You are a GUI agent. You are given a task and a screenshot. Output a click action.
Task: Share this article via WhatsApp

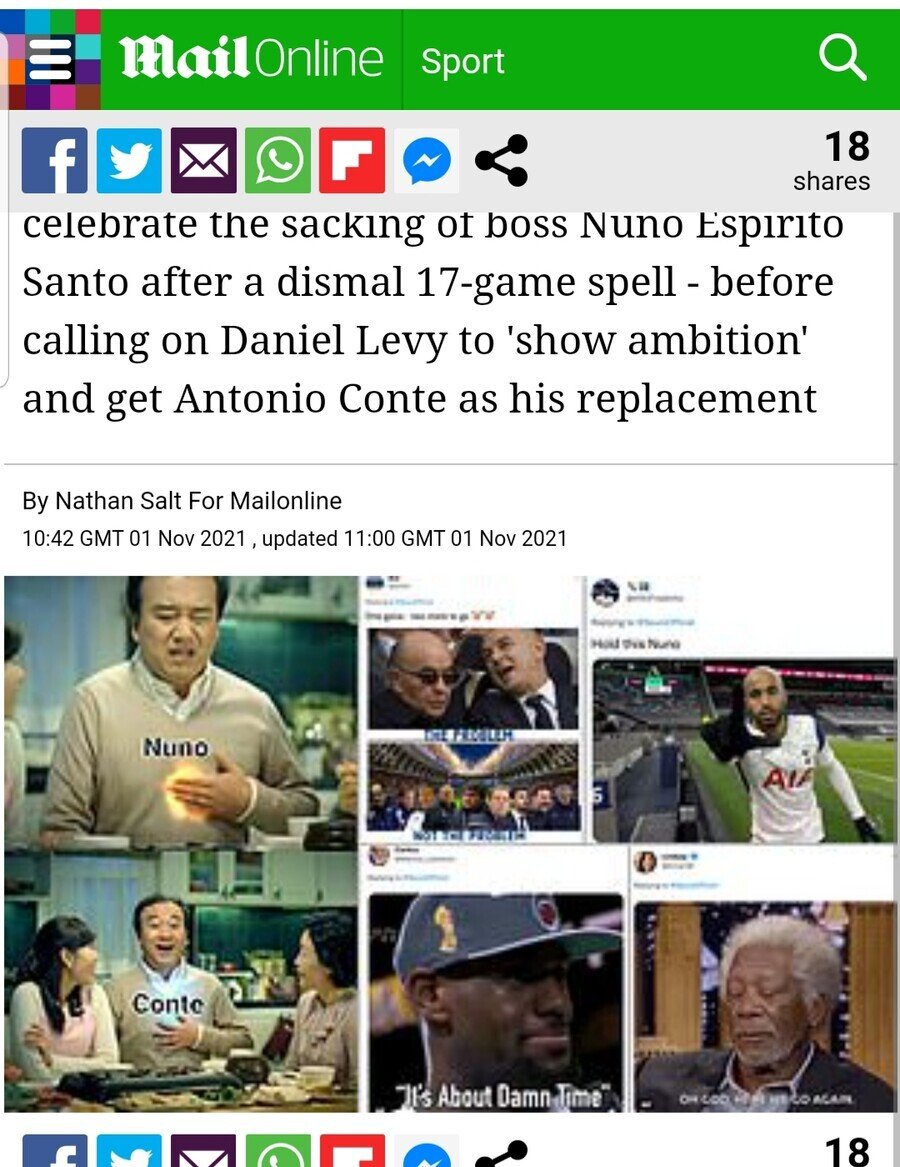[x=278, y=161]
